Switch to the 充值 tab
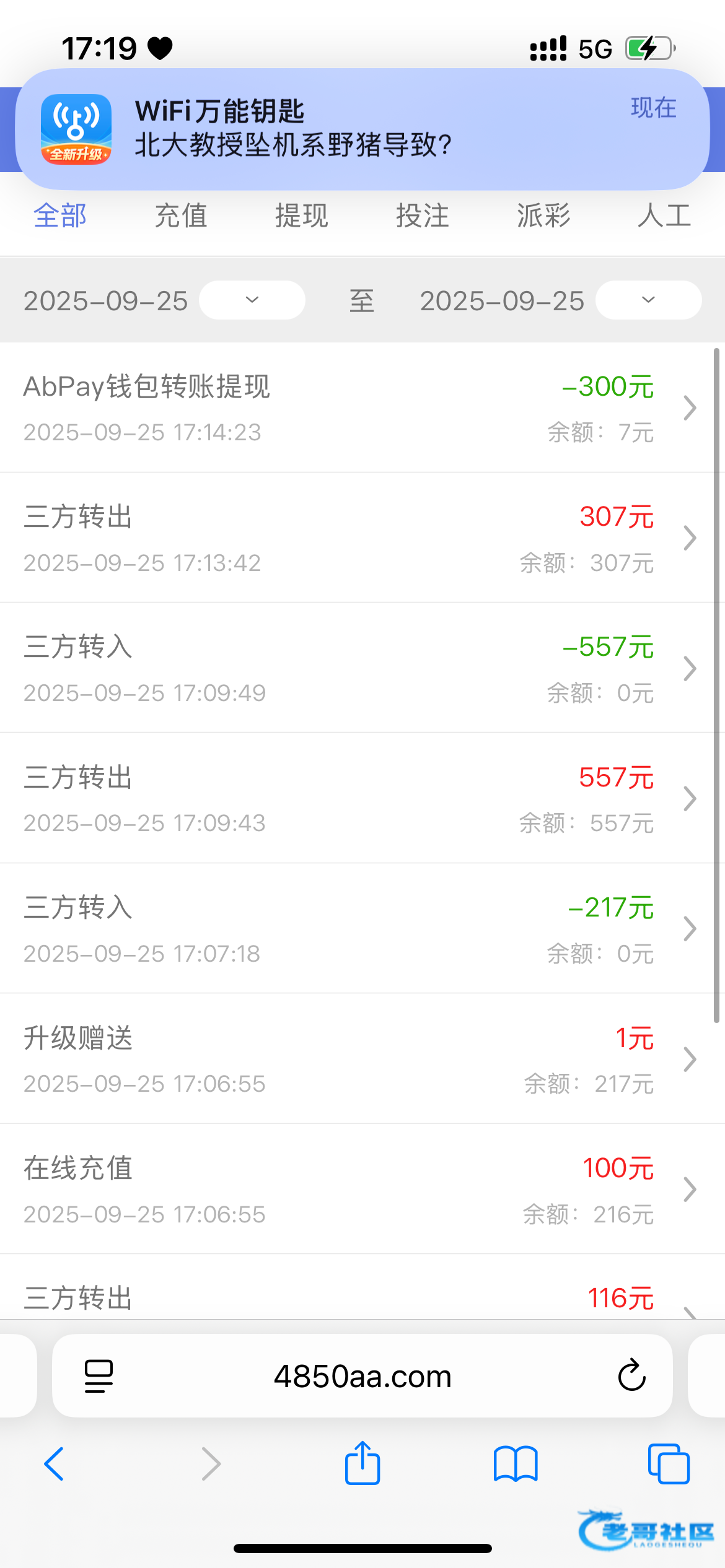The image size is (725, 1568). (x=180, y=216)
